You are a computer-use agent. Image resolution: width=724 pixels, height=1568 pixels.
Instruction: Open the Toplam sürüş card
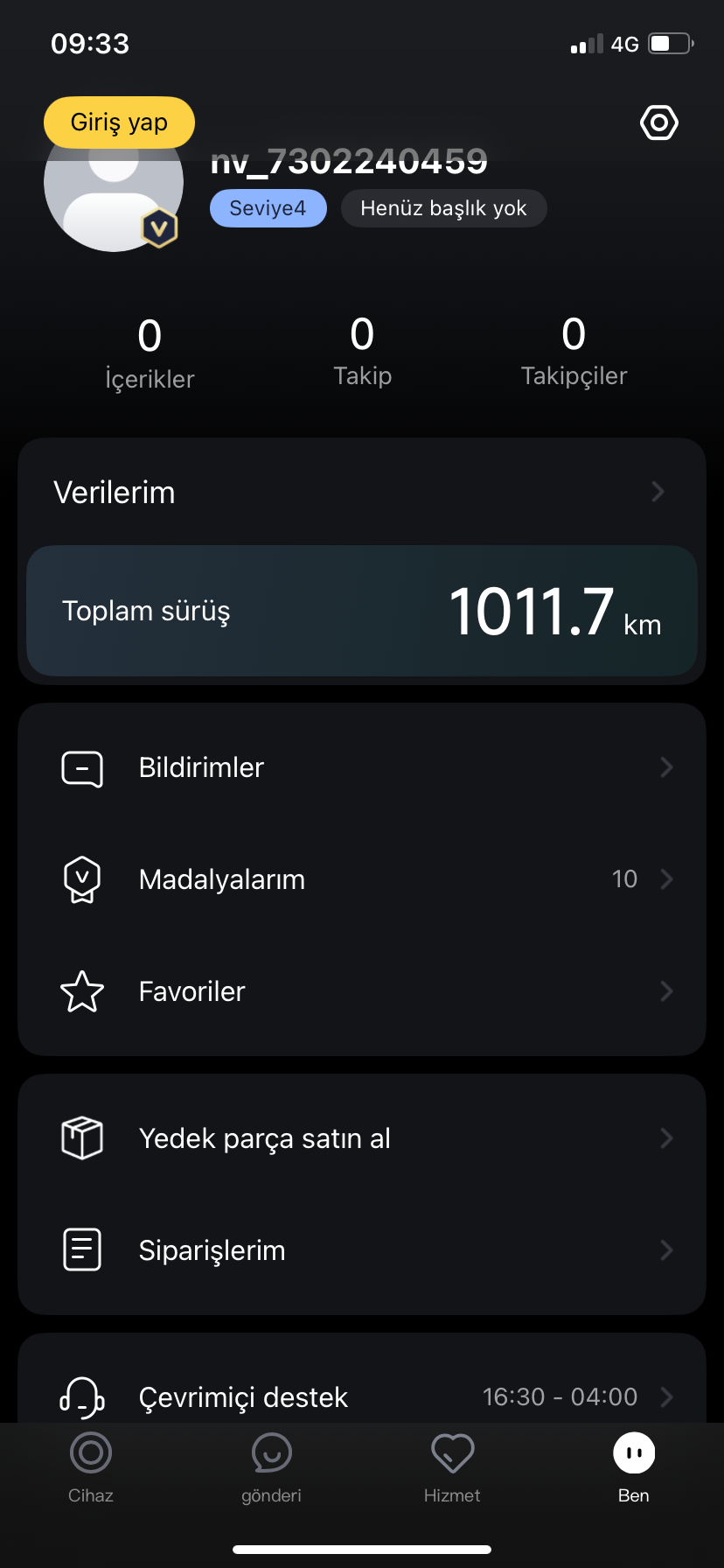tap(362, 611)
